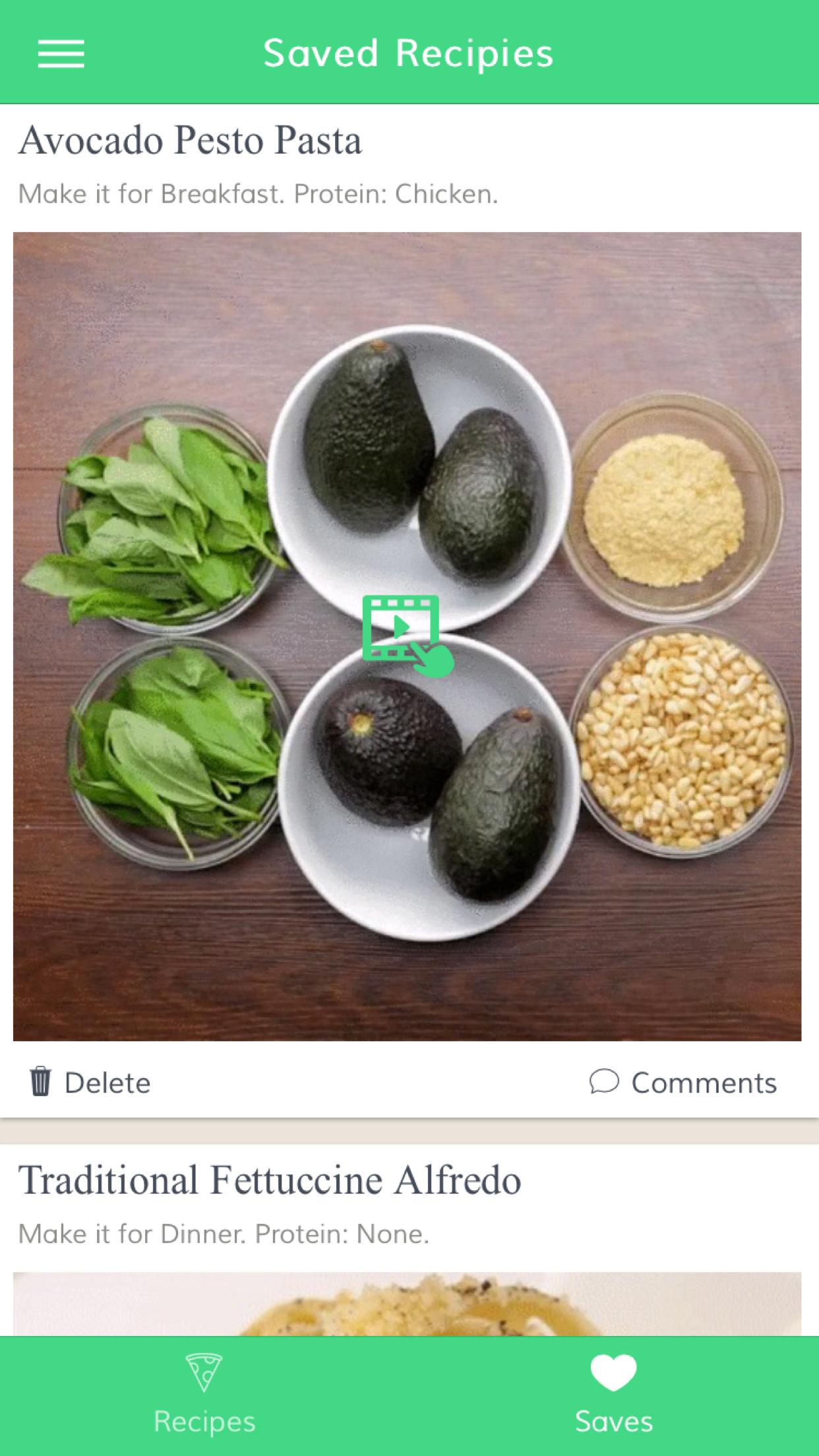
Task: Click the Comments button
Action: [684, 1081]
